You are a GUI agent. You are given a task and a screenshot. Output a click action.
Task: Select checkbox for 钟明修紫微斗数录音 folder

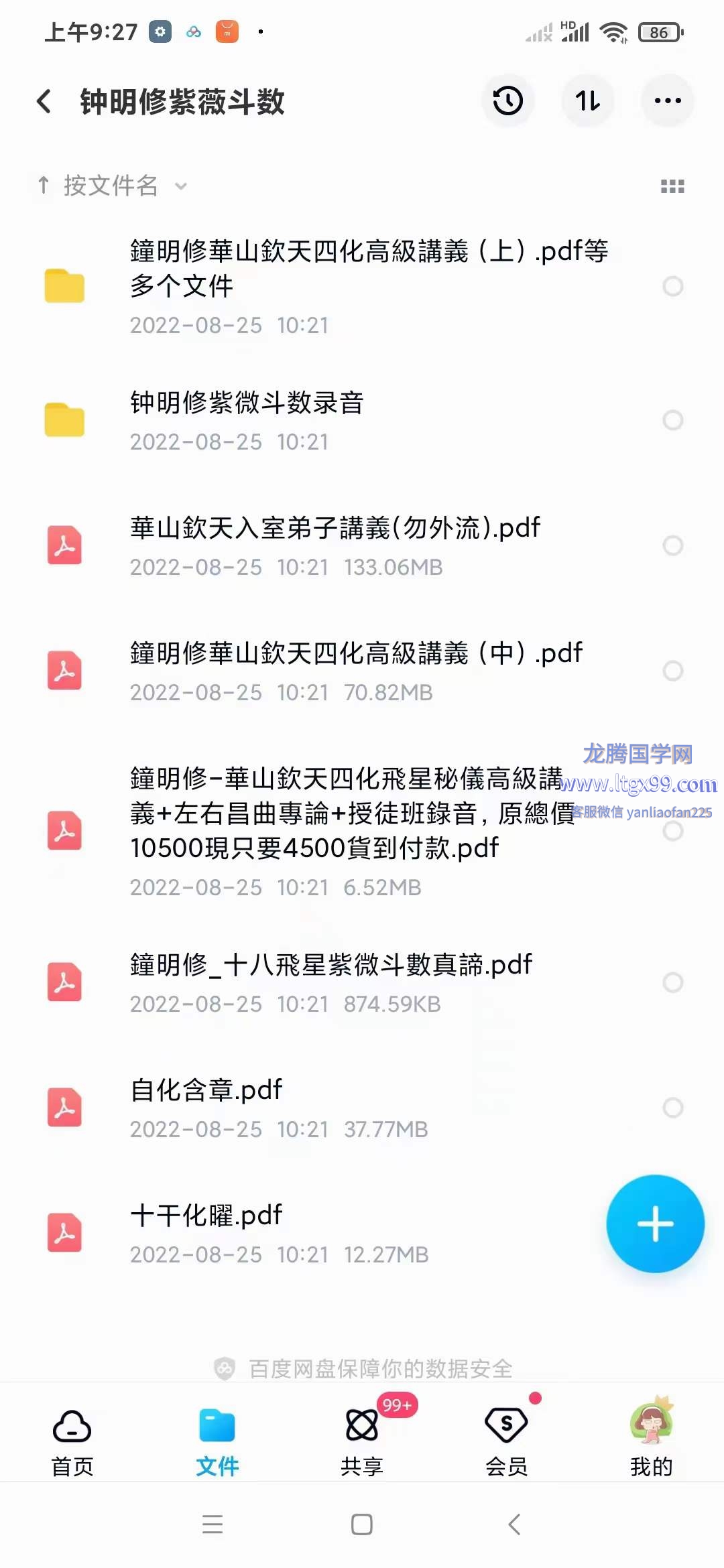click(672, 420)
